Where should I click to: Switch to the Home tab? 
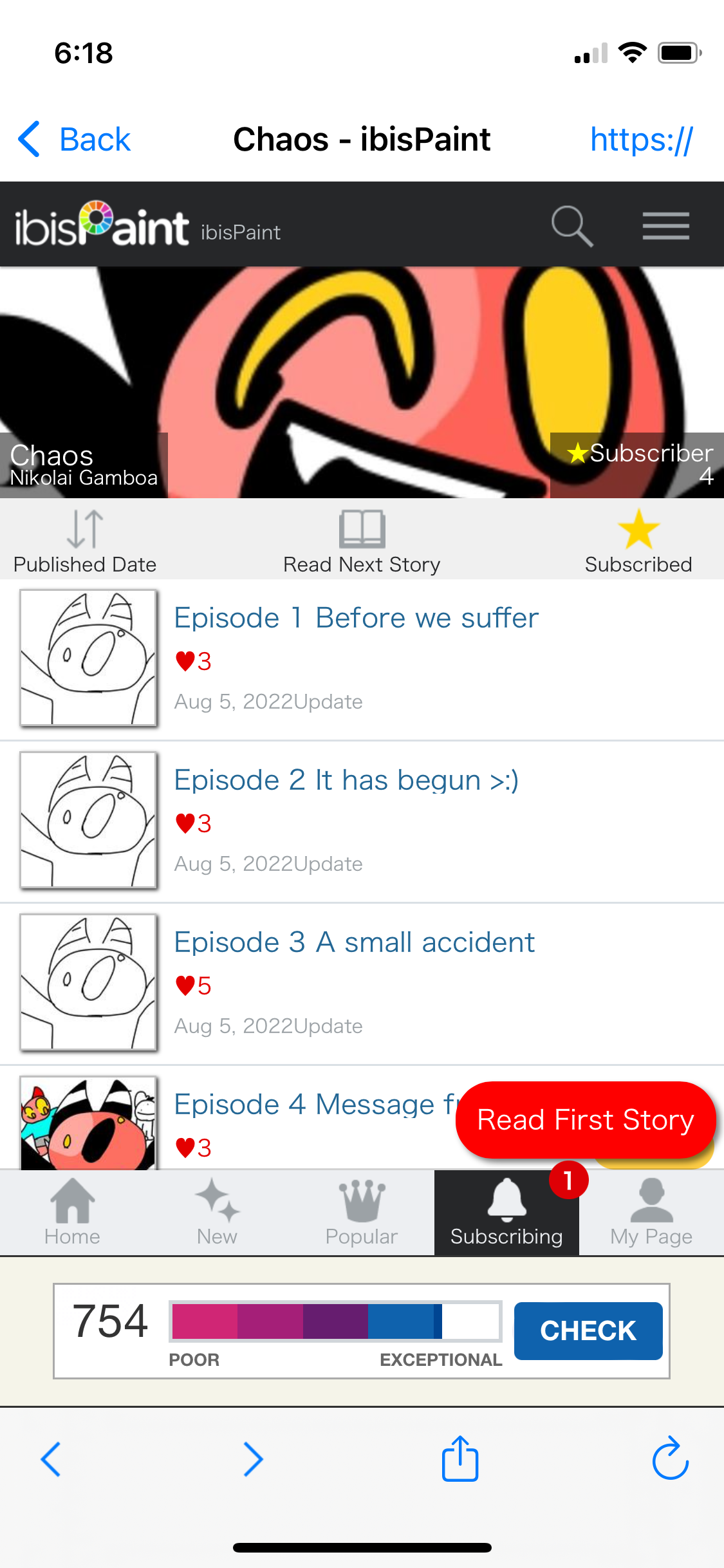tap(72, 1213)
